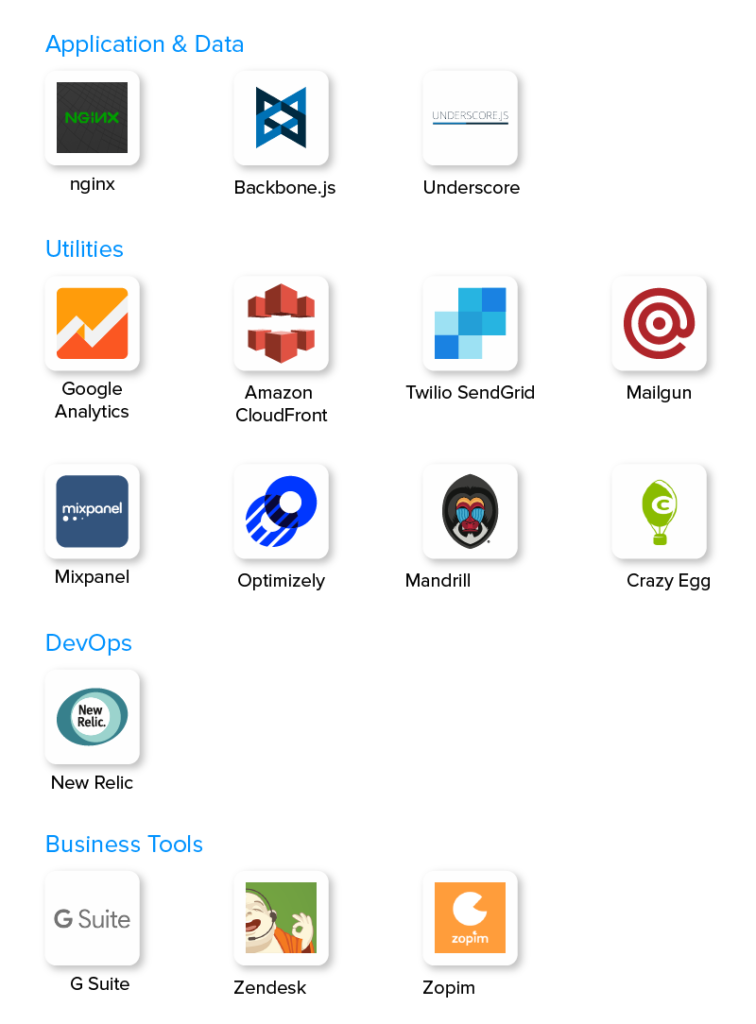Screen dimensions: 756x1024
Task: Tap the Zopim tile
Action: pyautogui.click(x=470, y=918)
